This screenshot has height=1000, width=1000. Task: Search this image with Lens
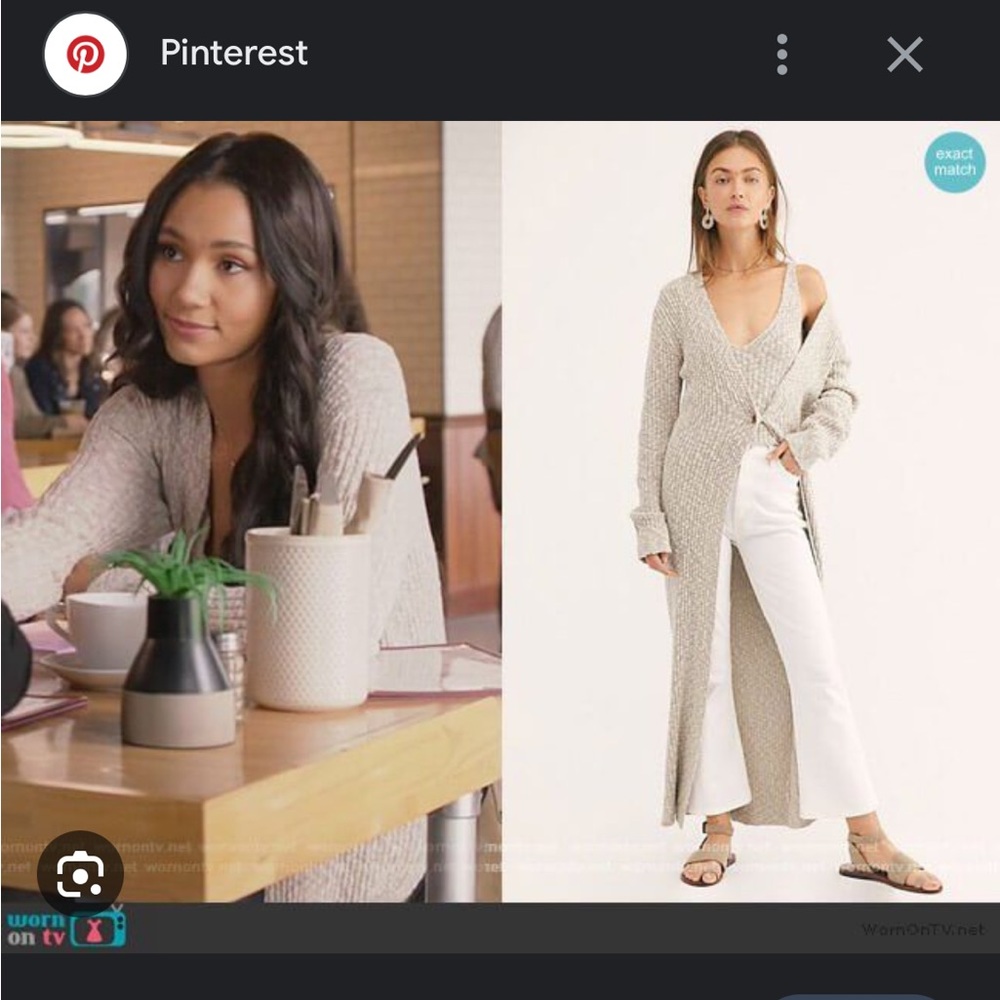pyautogui.click(x=80, y=878)
